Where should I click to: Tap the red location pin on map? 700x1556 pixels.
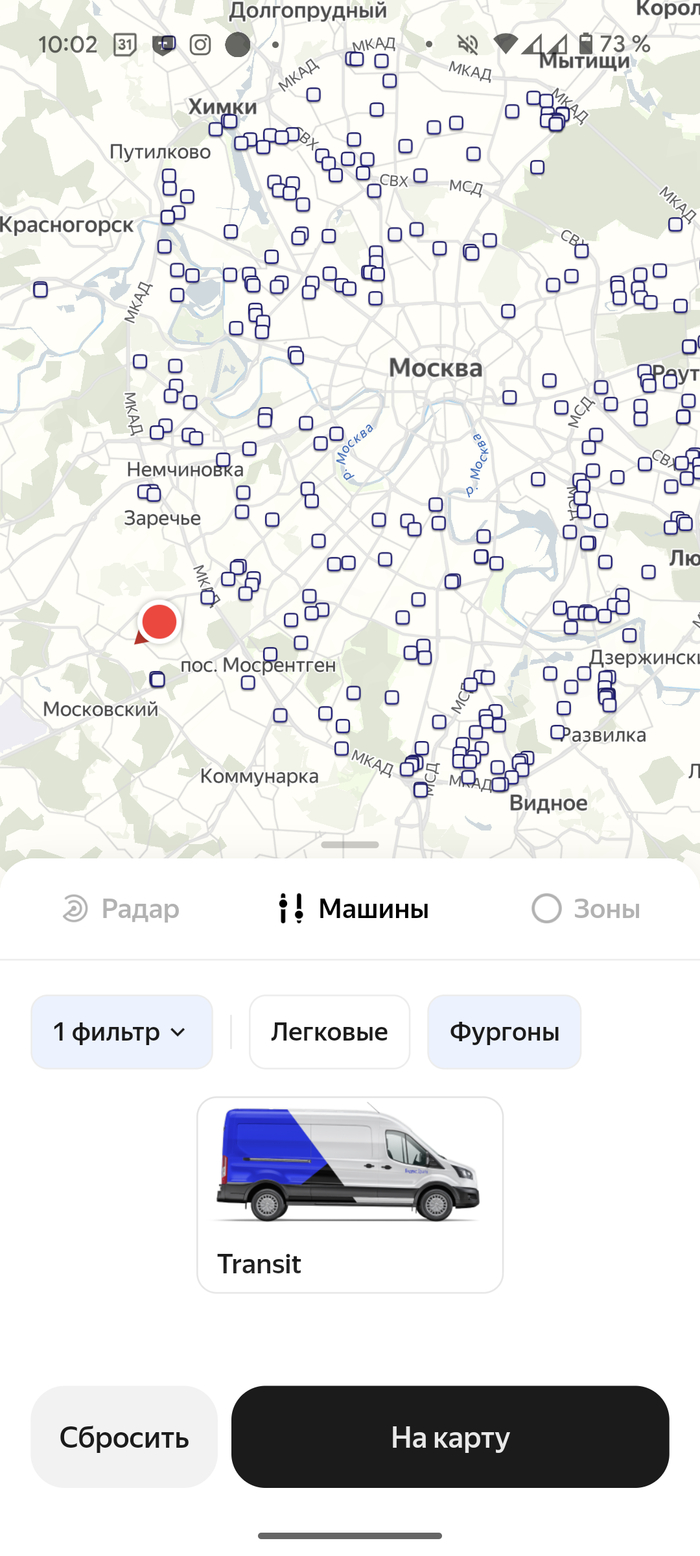[158, 622]
